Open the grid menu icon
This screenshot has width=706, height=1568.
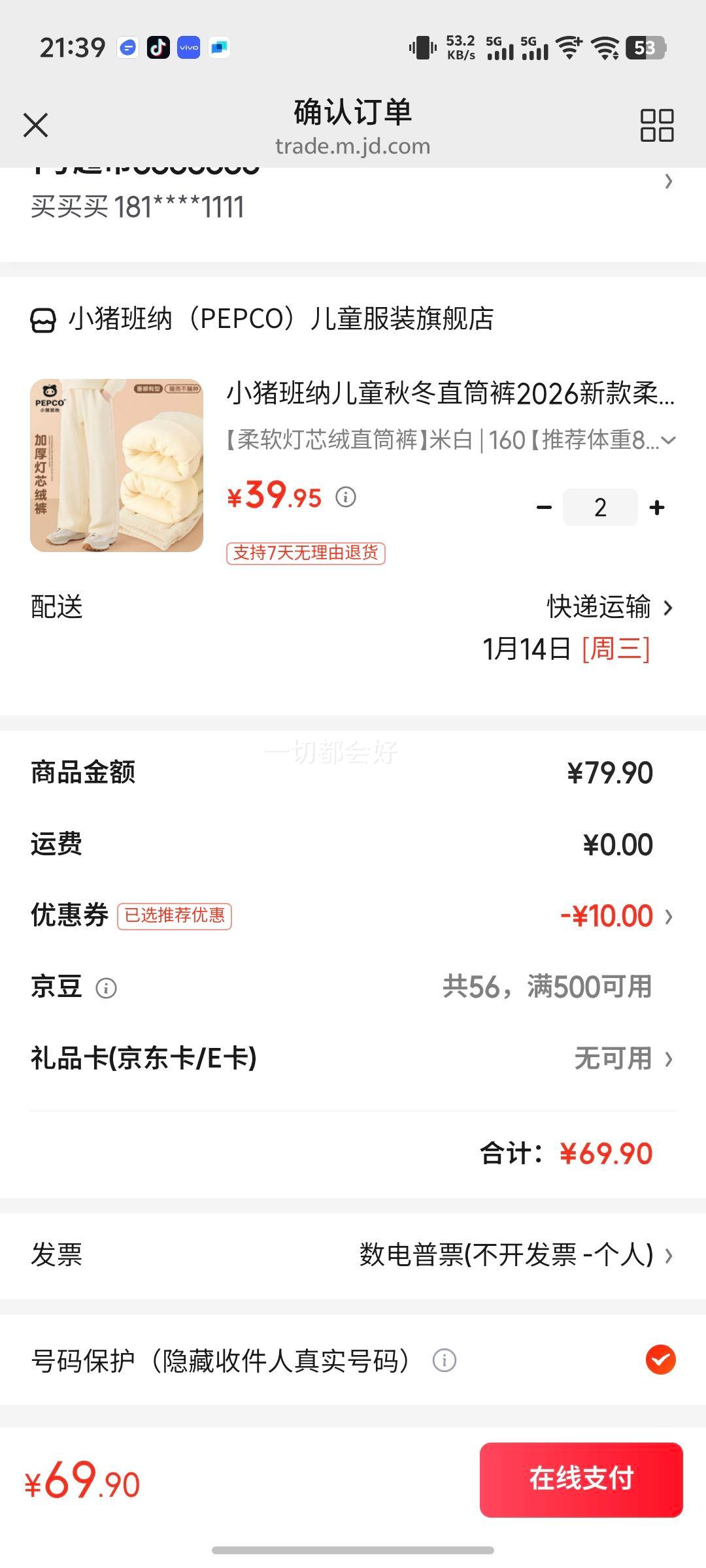point(656,125)
